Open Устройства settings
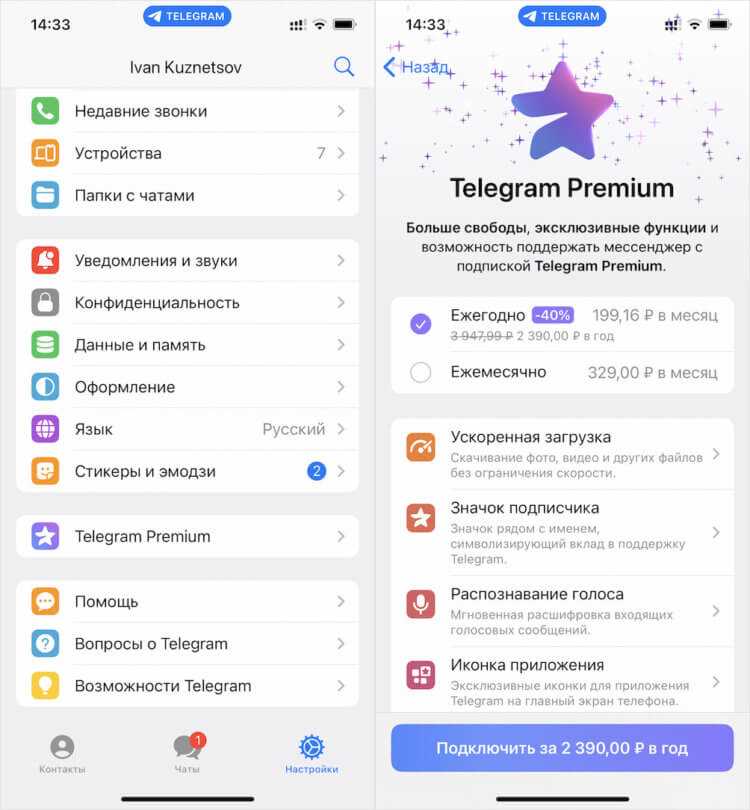The width and height of the screenshot is (750, 810). (x=187, y=153)
